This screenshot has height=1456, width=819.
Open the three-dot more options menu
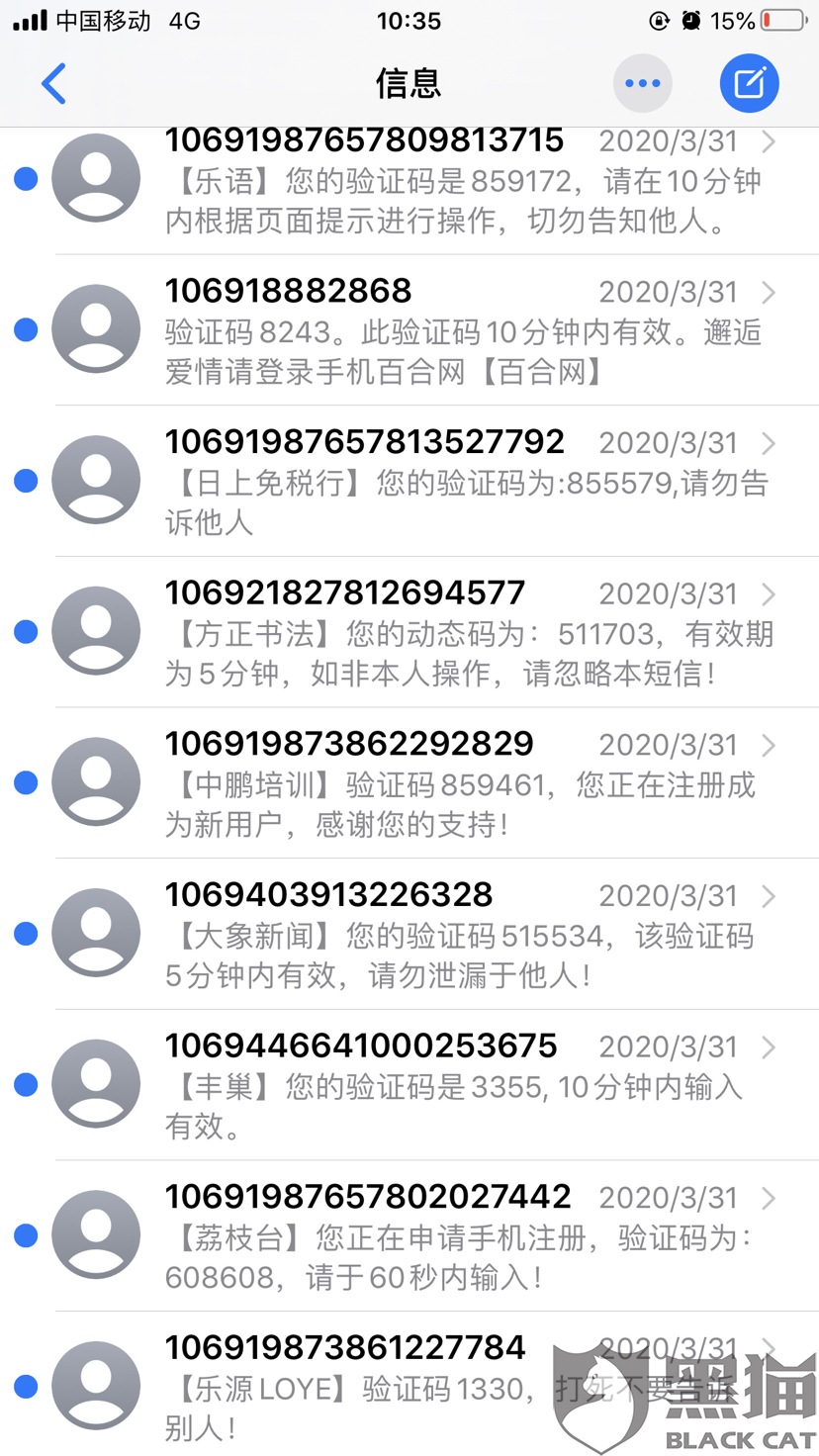tap(643, 83)
